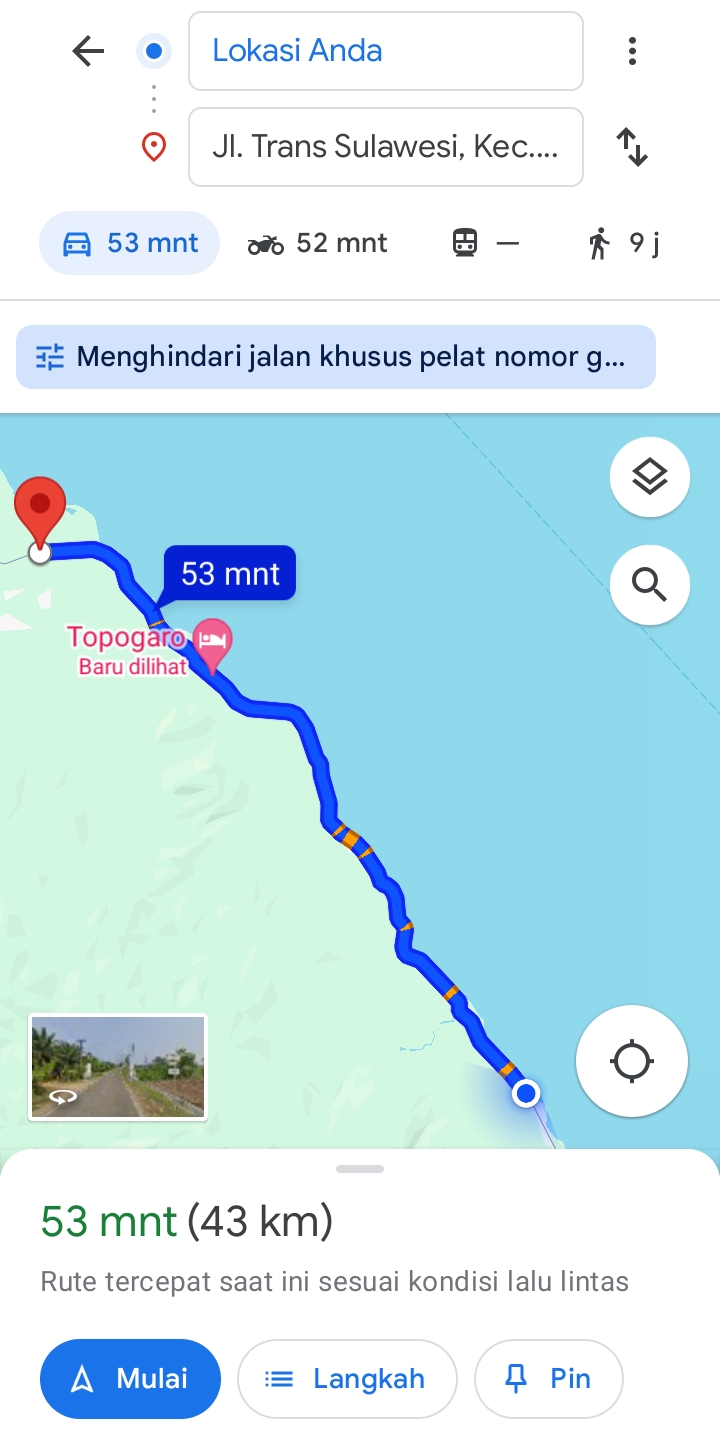Swap start and destination locations
Image resolution: width=720 pixels, height=1454 pixels.
(x=632, y=147)
